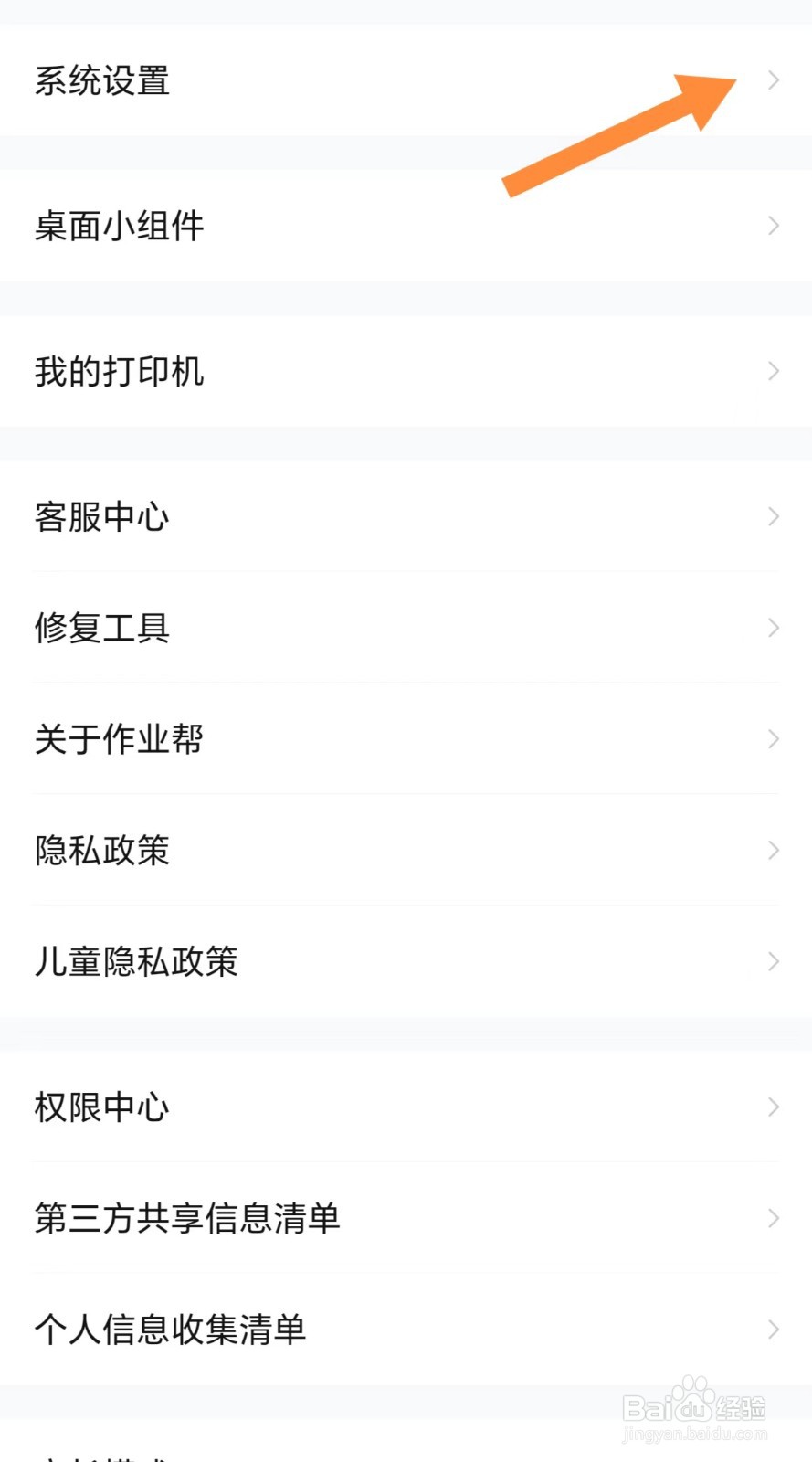The width and height of the screenshot is (812, 1462).
Task: Expand the 权限中心 row chevron
Action: tap(772, 1107)
